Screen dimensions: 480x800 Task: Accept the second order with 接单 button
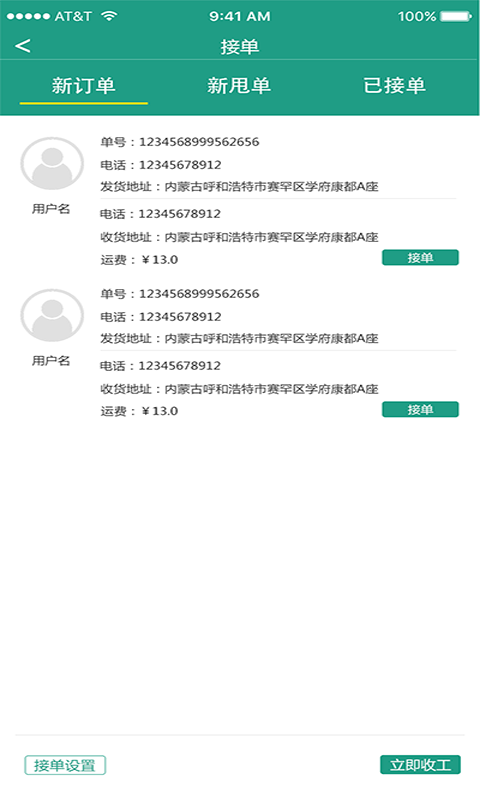point(420,409)
